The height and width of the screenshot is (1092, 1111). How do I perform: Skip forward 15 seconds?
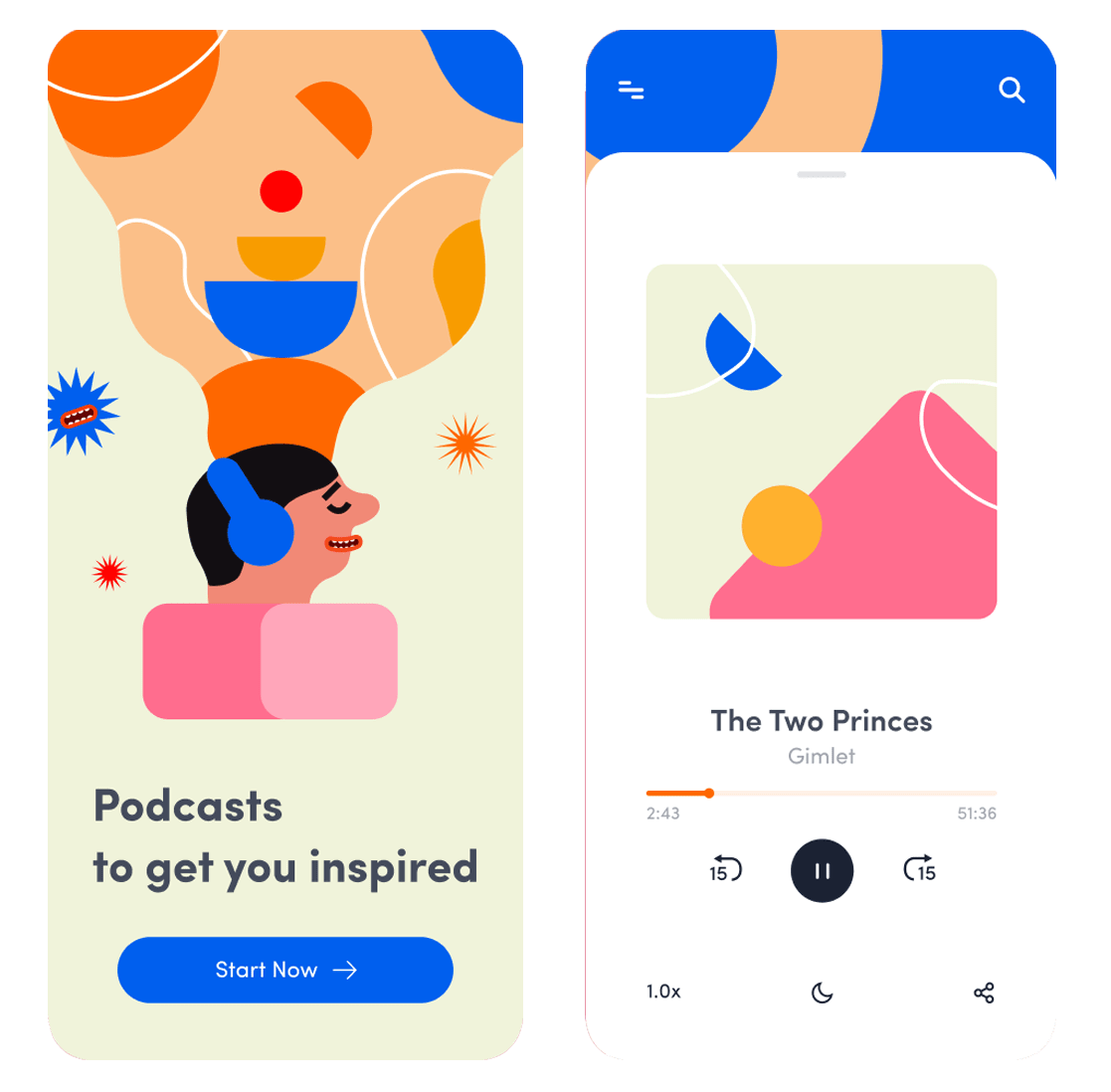(x=920, y=869)
